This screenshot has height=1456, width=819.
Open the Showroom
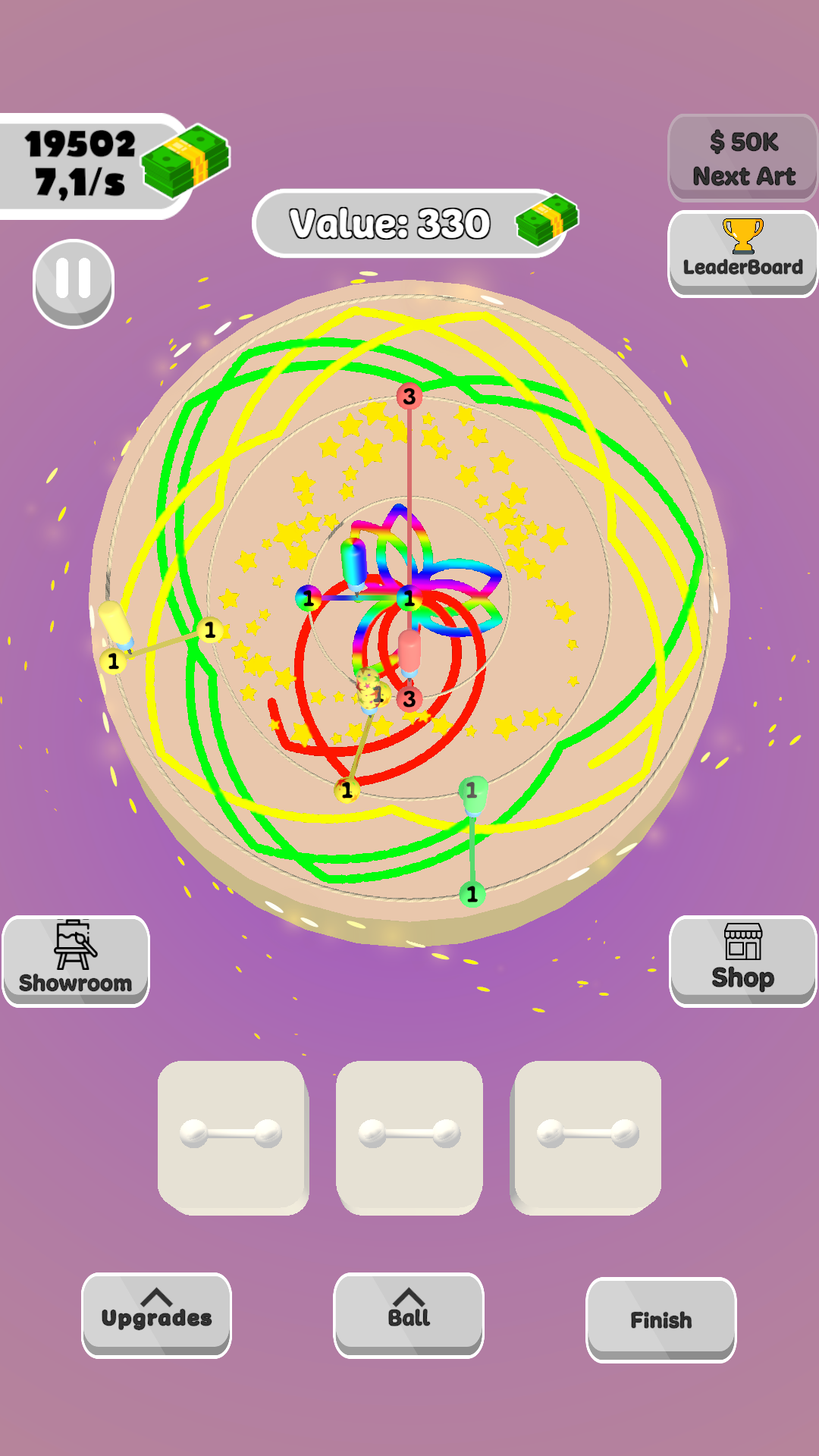pyautogui.click(x=76, y=960)
